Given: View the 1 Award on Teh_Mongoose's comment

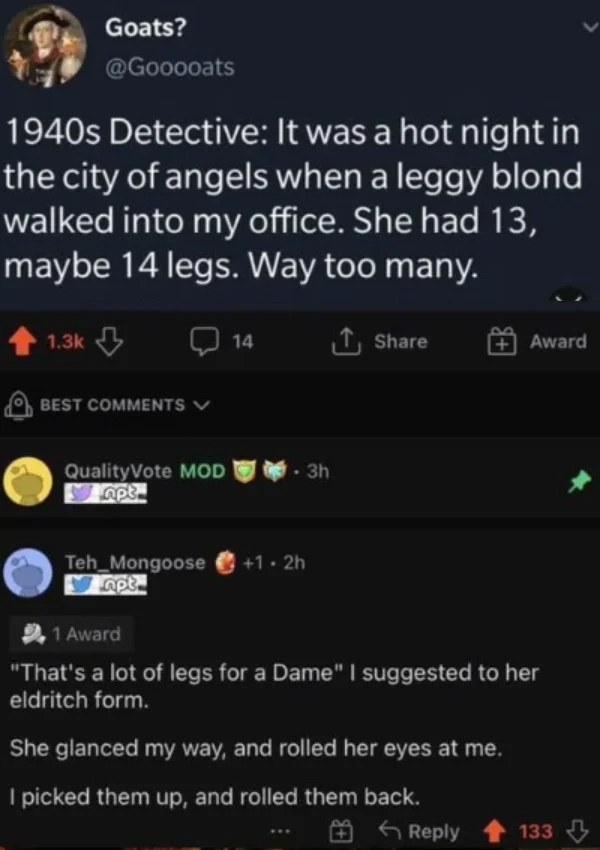Looking at the screenshot, I should [x=74, y=634].
